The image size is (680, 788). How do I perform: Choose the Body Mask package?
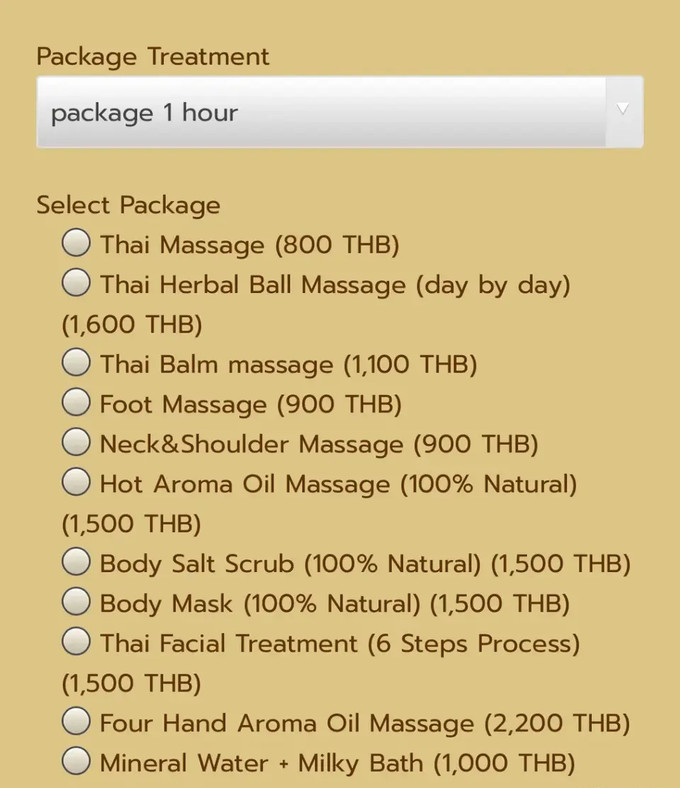coord(76,603)
